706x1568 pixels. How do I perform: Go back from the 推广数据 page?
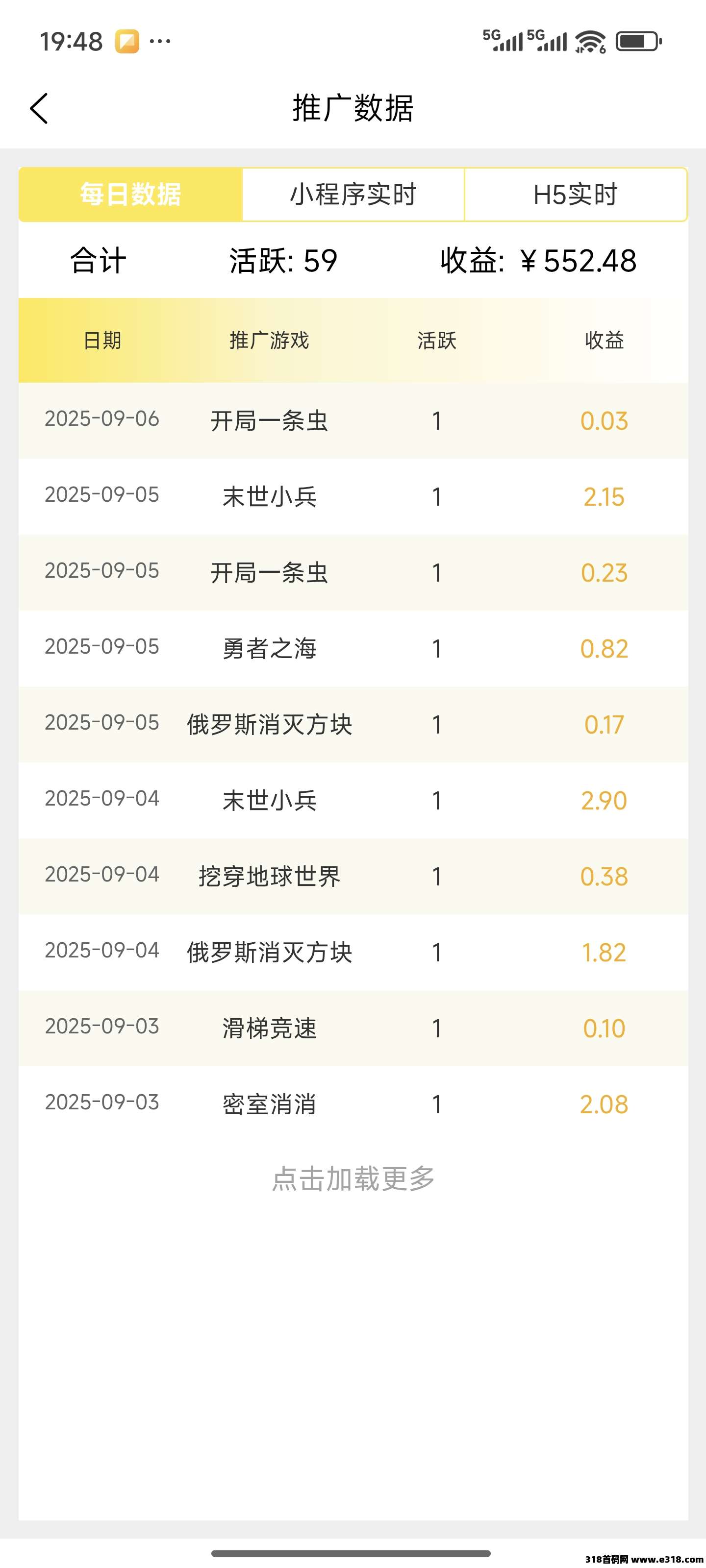pyautogui.click(x=39, y=109)
